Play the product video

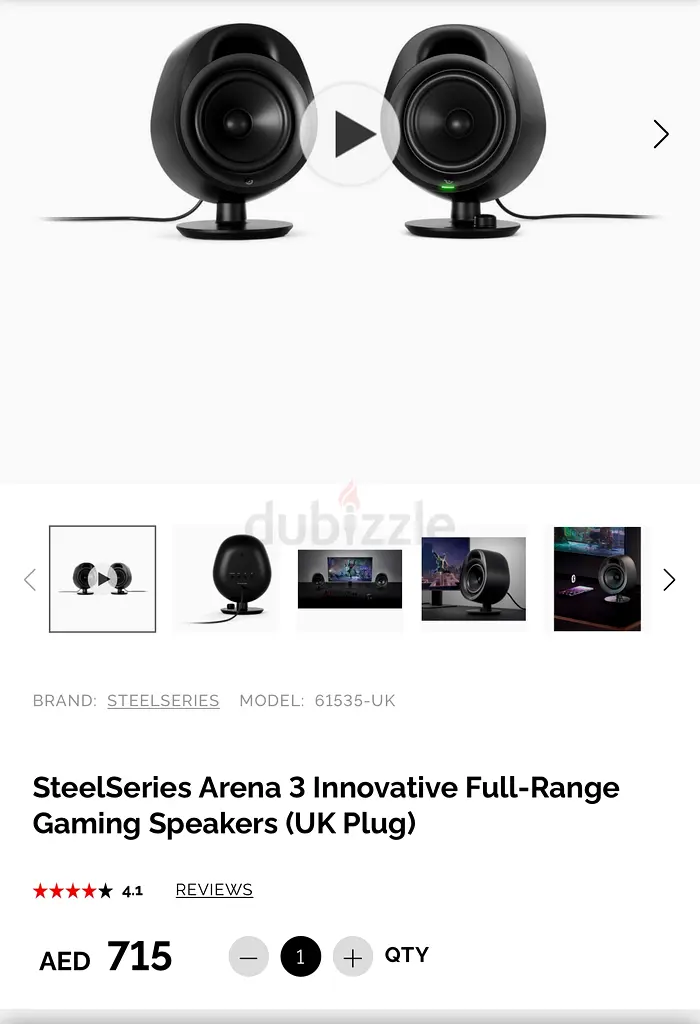pyautogui.click(x=349, y=134)
